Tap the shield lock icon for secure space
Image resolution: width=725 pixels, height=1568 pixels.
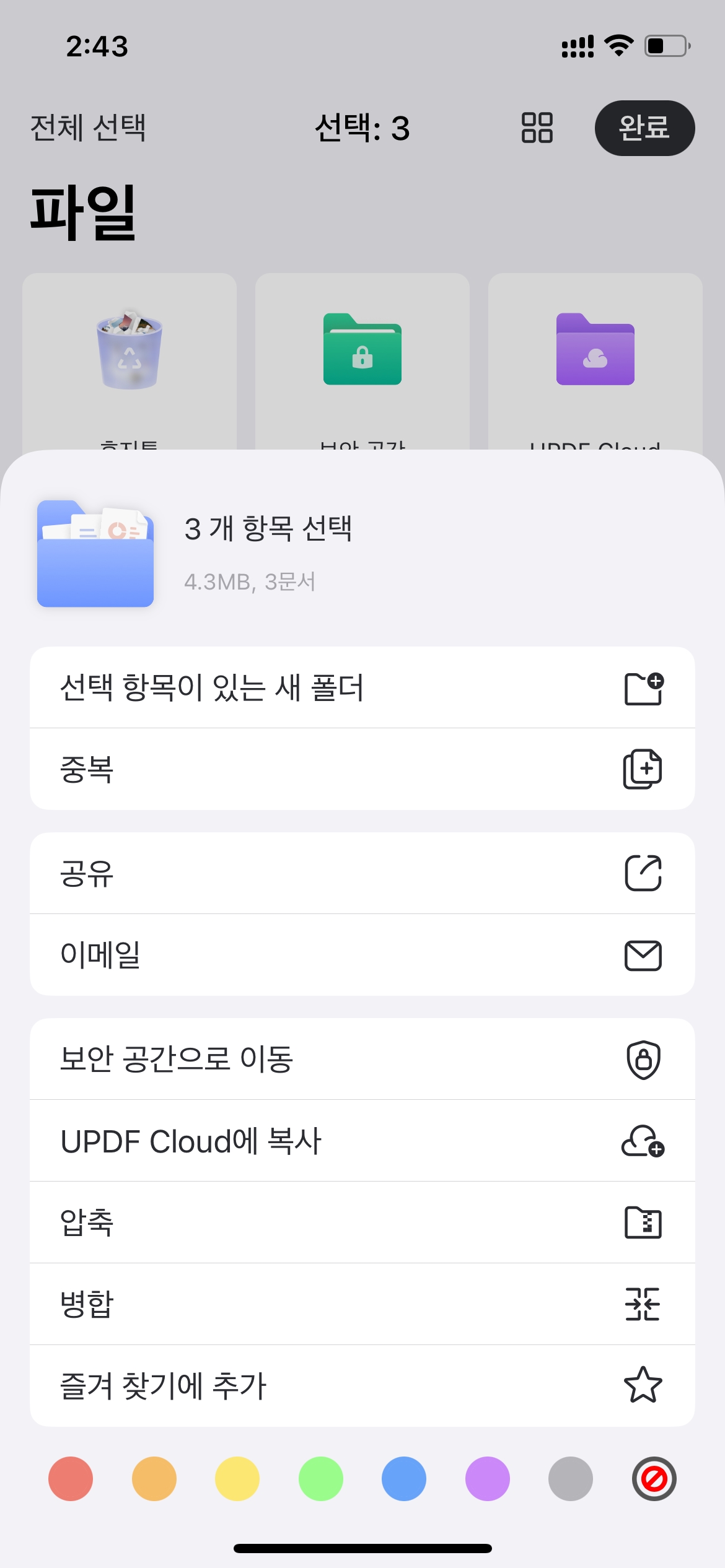click(x=644, y=1059)
